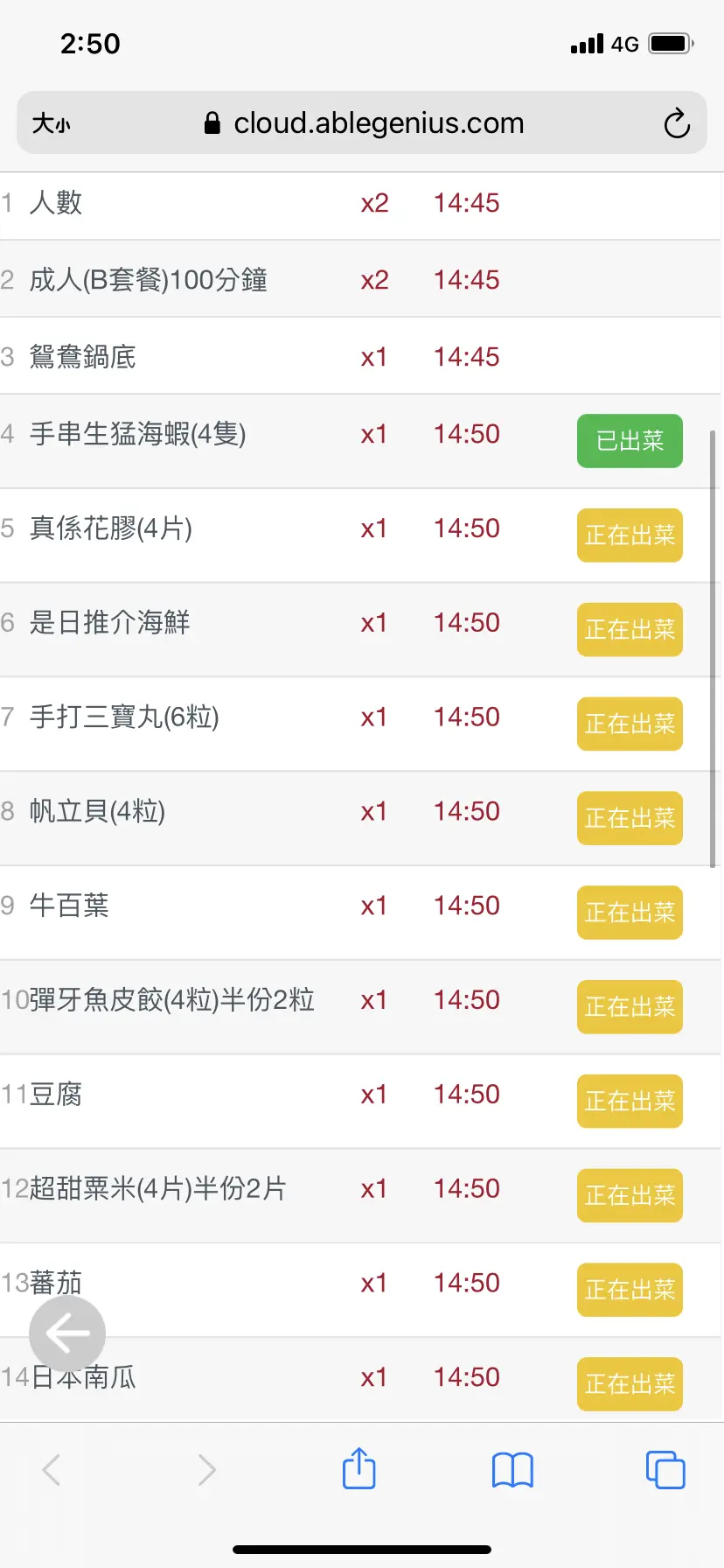The width and height of the screenshot is (724, 1568).
Task: Reload the page in Safari
Action: pyautogui.click(x=676, y=123)
